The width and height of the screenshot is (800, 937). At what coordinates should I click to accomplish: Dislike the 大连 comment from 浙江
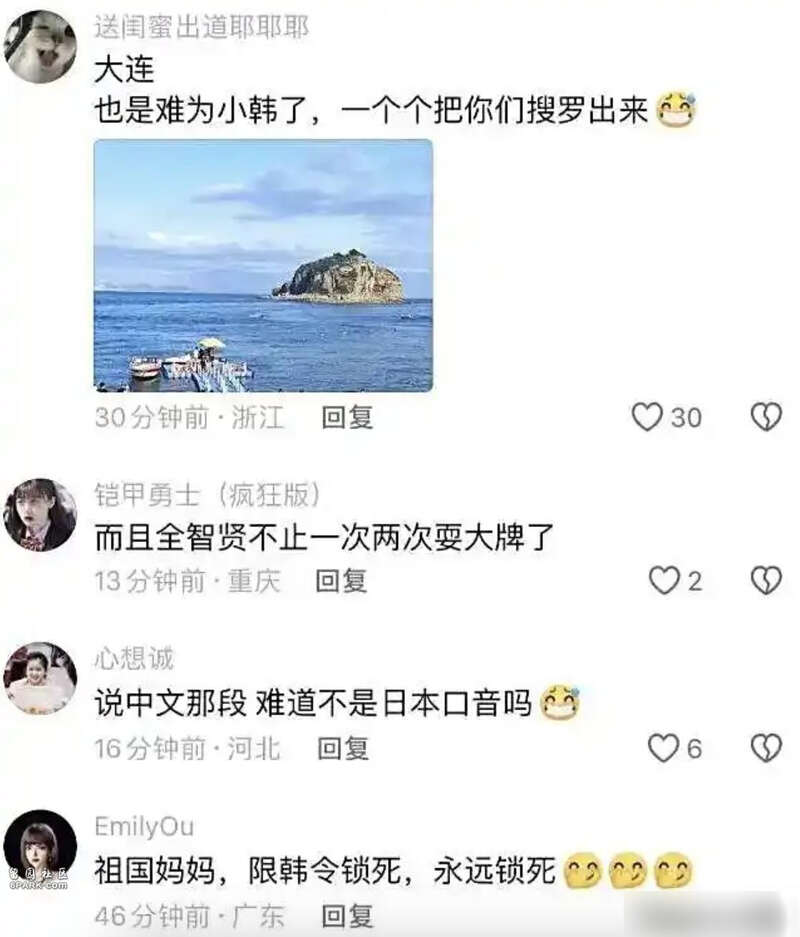pos(766,417)
